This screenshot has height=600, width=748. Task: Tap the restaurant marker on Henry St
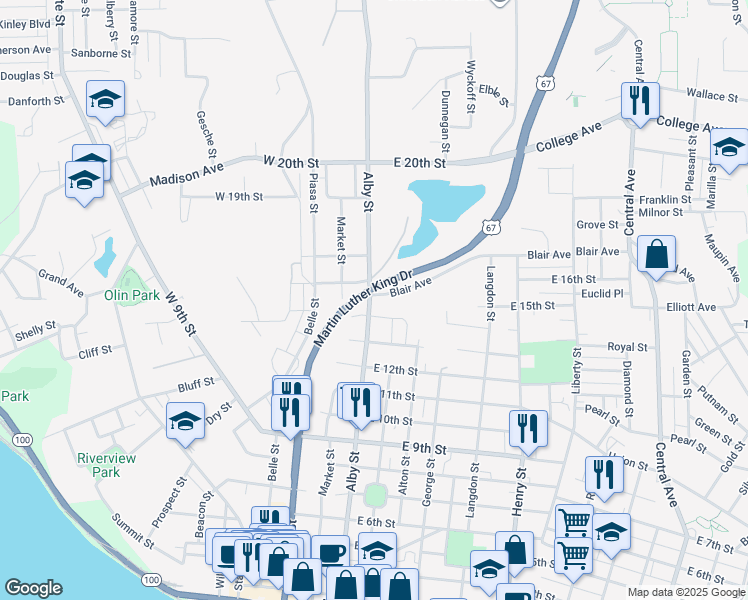coord(529,429)
